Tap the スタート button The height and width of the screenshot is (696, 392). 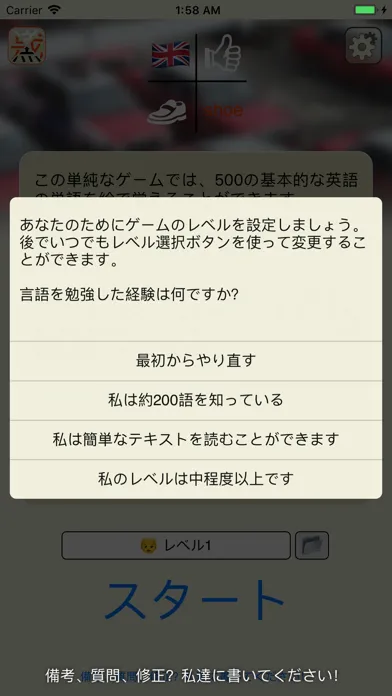194,600
